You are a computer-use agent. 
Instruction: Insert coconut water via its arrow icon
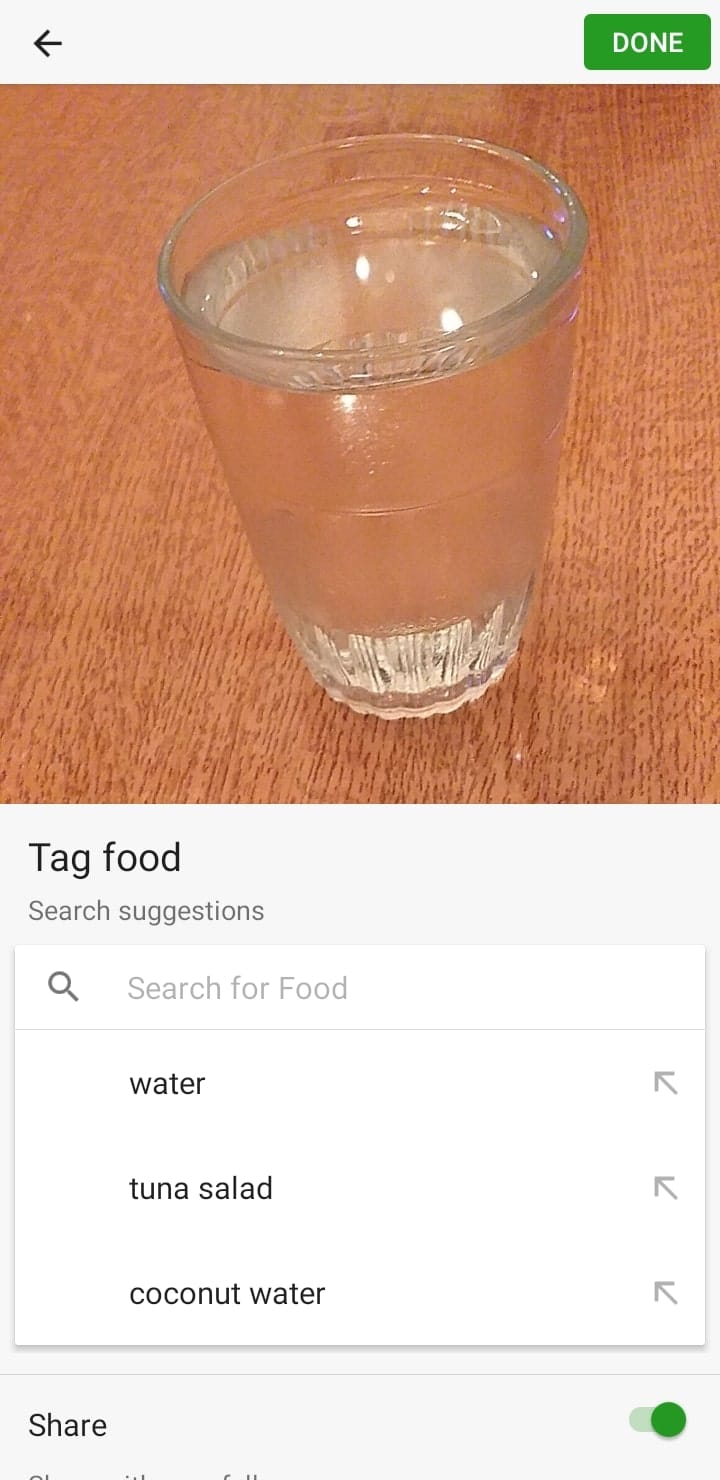coord(665,1293)
